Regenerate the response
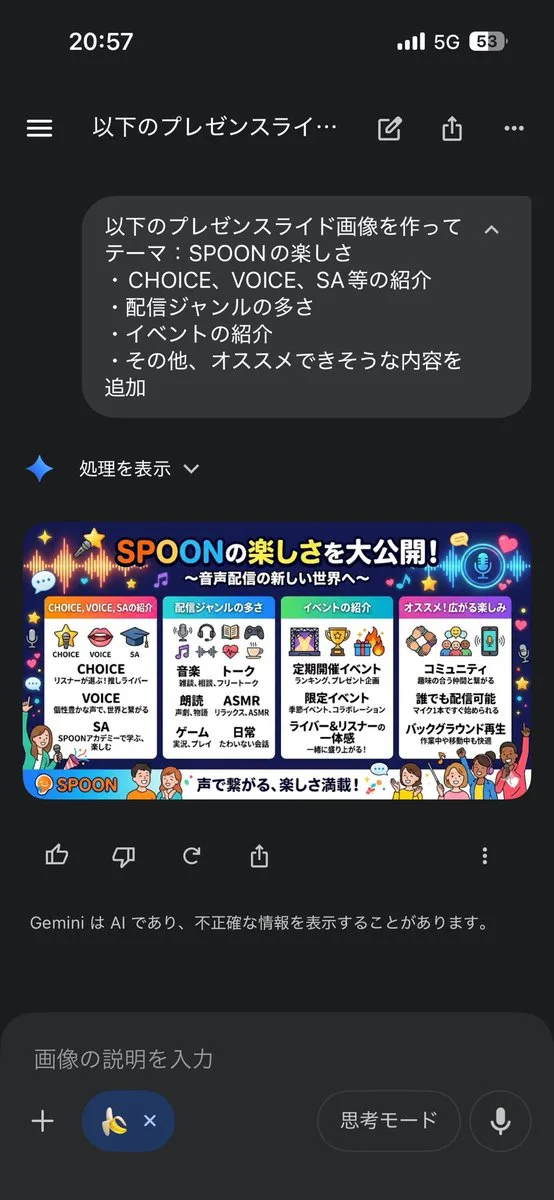Viewport: 554px width, 1200px height. pos(191,855)
